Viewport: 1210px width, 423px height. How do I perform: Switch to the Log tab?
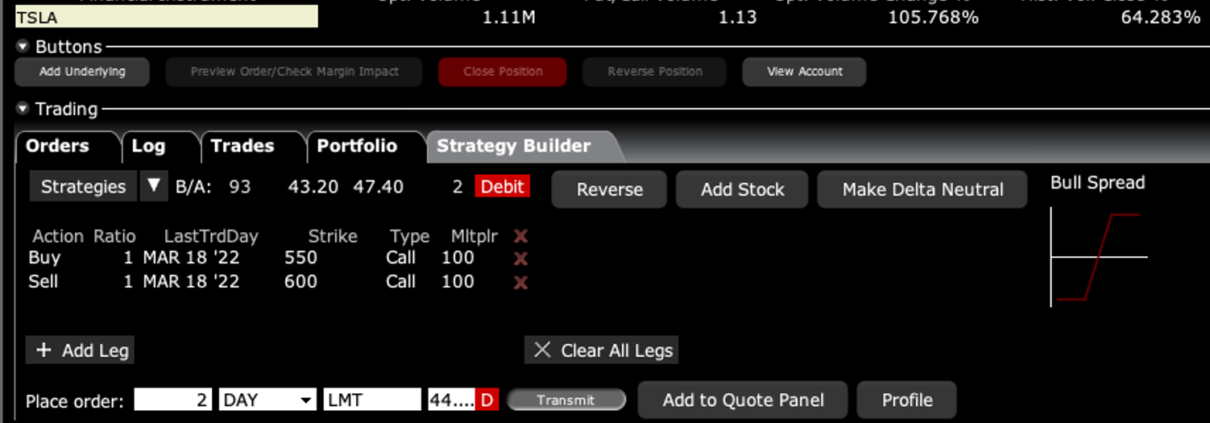coord(148,146)
